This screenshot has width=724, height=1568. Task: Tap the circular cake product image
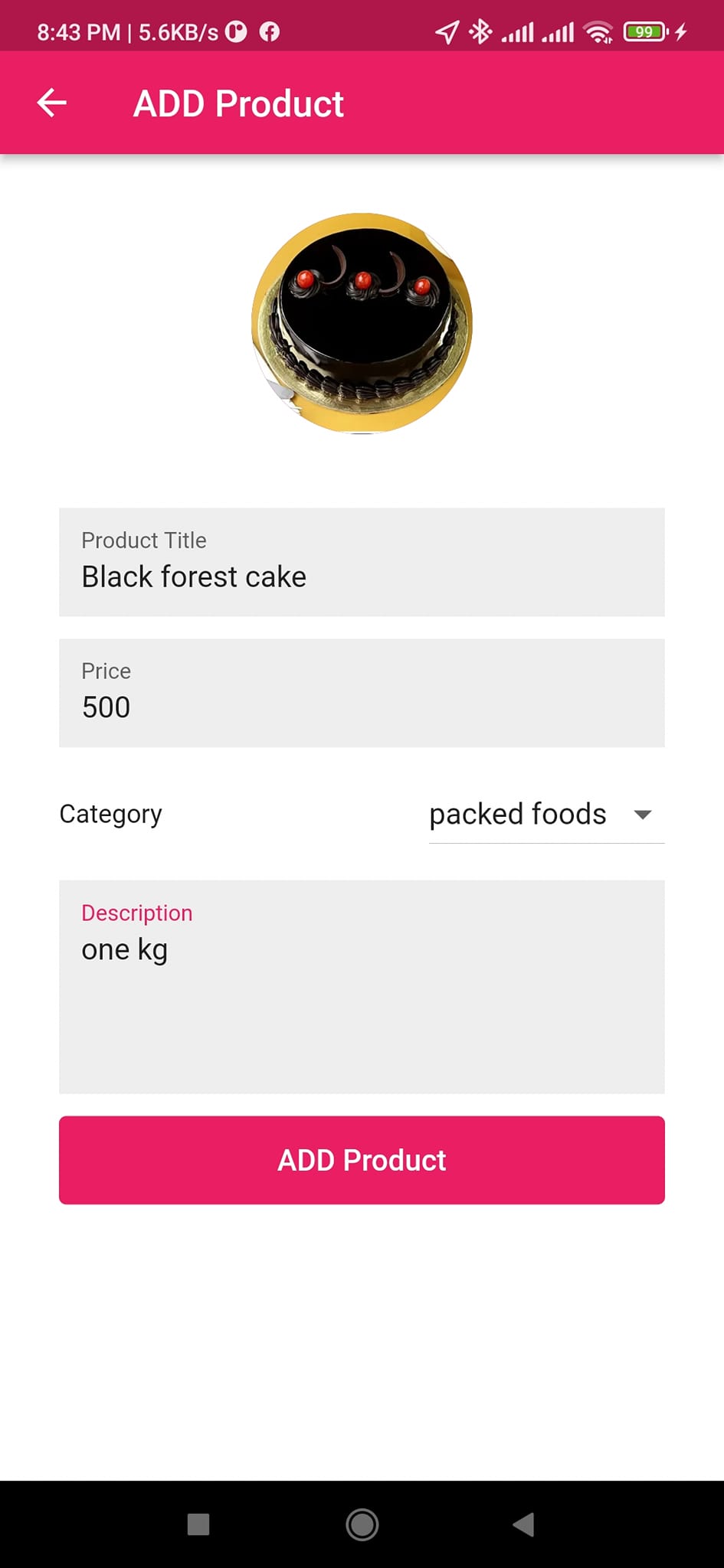click(362, 323)
